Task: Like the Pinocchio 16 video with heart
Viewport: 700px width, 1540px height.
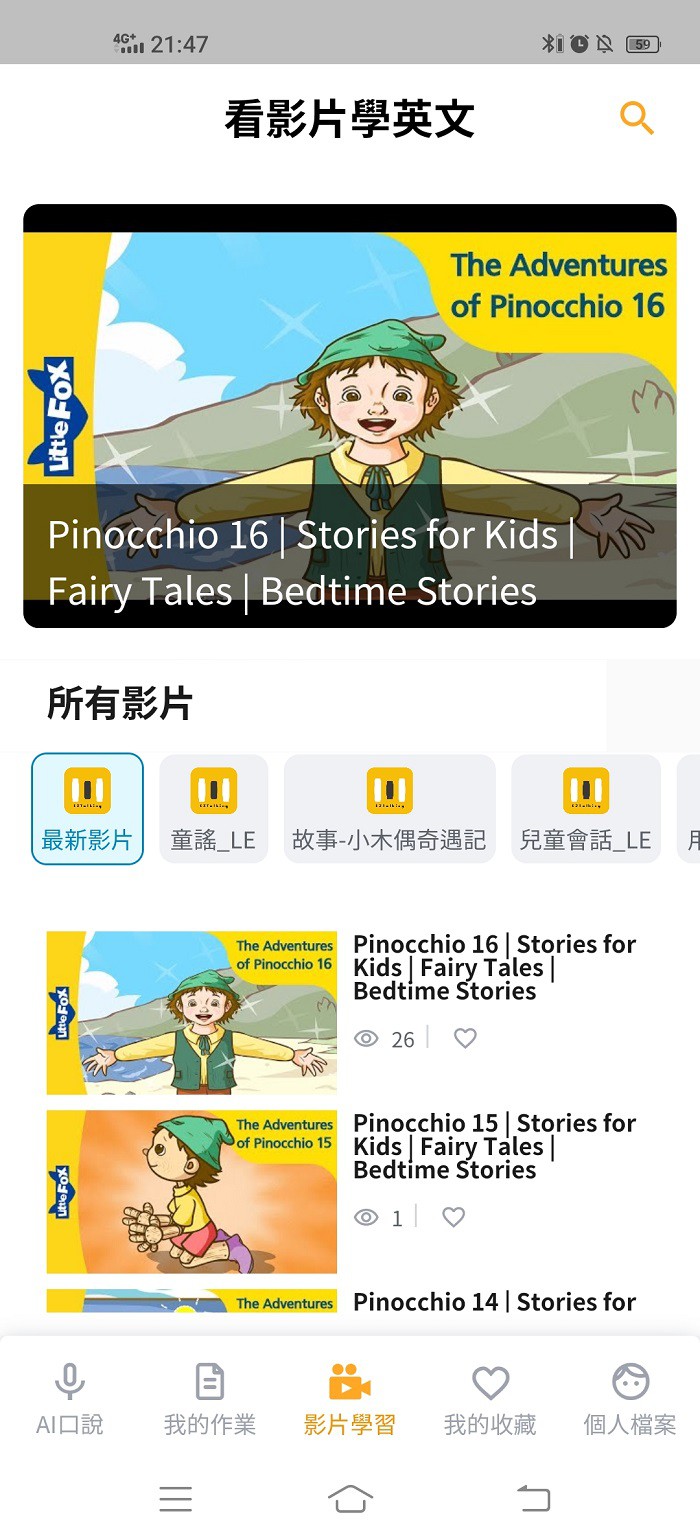Action: click(x=465, y=1039)
